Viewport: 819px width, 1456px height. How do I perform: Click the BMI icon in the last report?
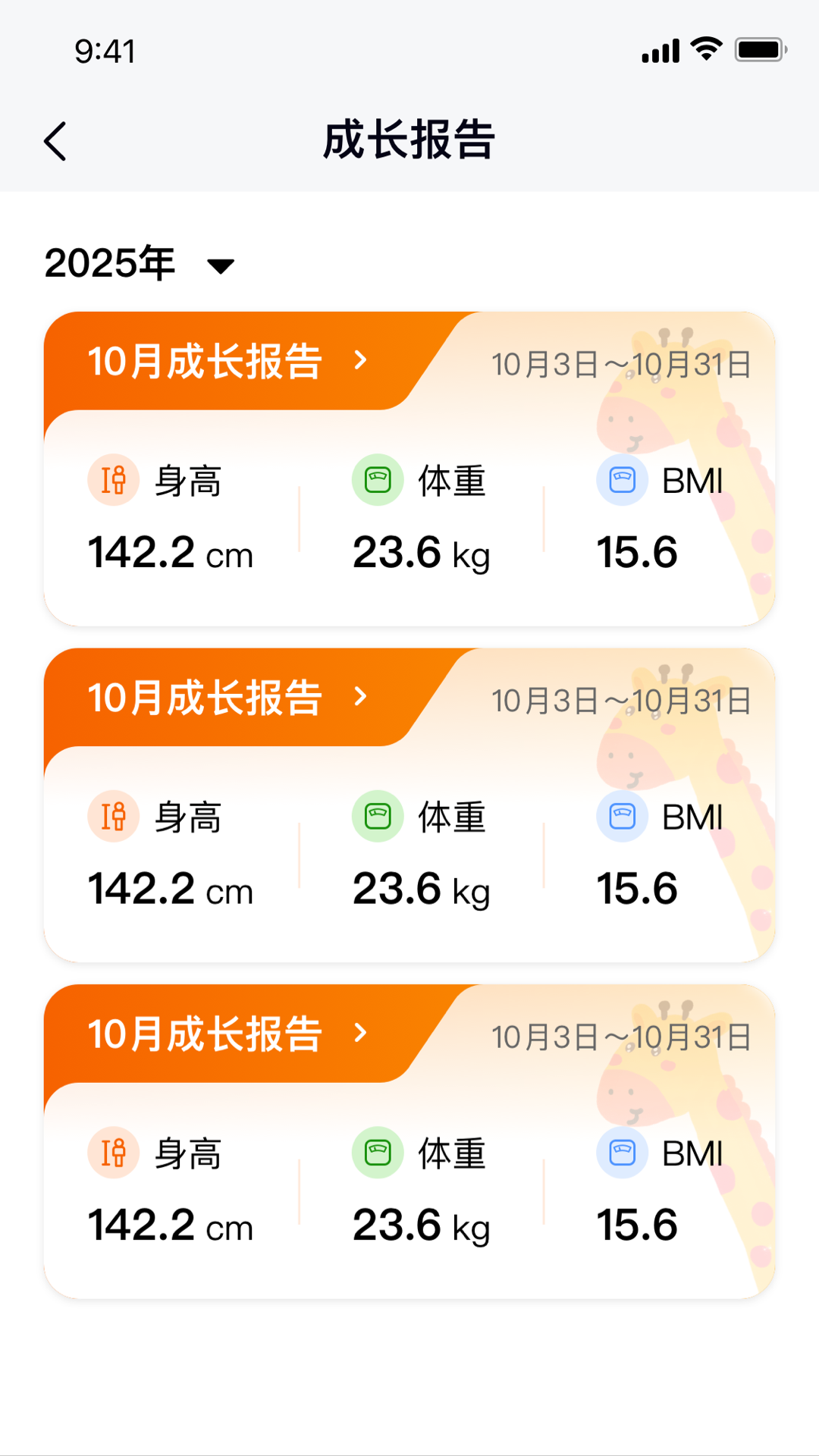pos(622,1153)
